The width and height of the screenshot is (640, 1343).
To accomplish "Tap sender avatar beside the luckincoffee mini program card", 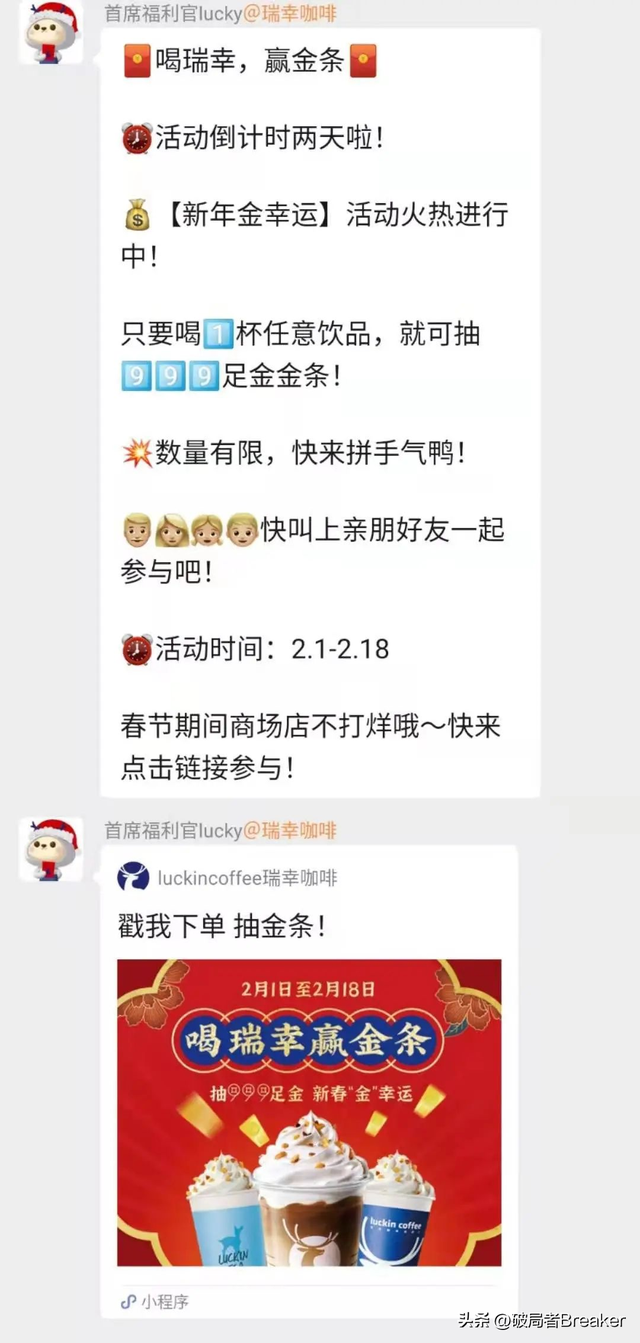I will [51, 849].
